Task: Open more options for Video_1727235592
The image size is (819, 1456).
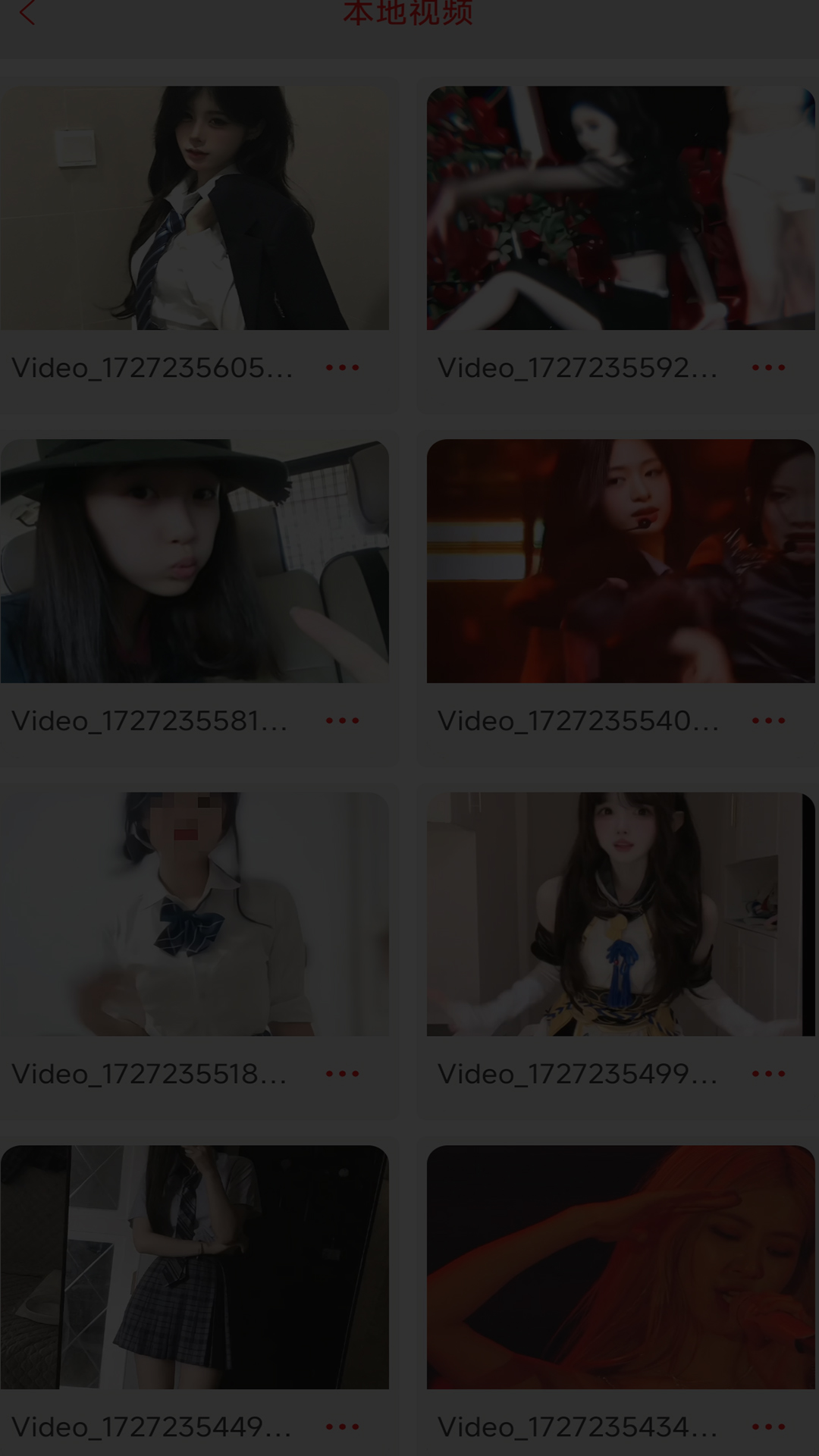Action: coord(768,368)
